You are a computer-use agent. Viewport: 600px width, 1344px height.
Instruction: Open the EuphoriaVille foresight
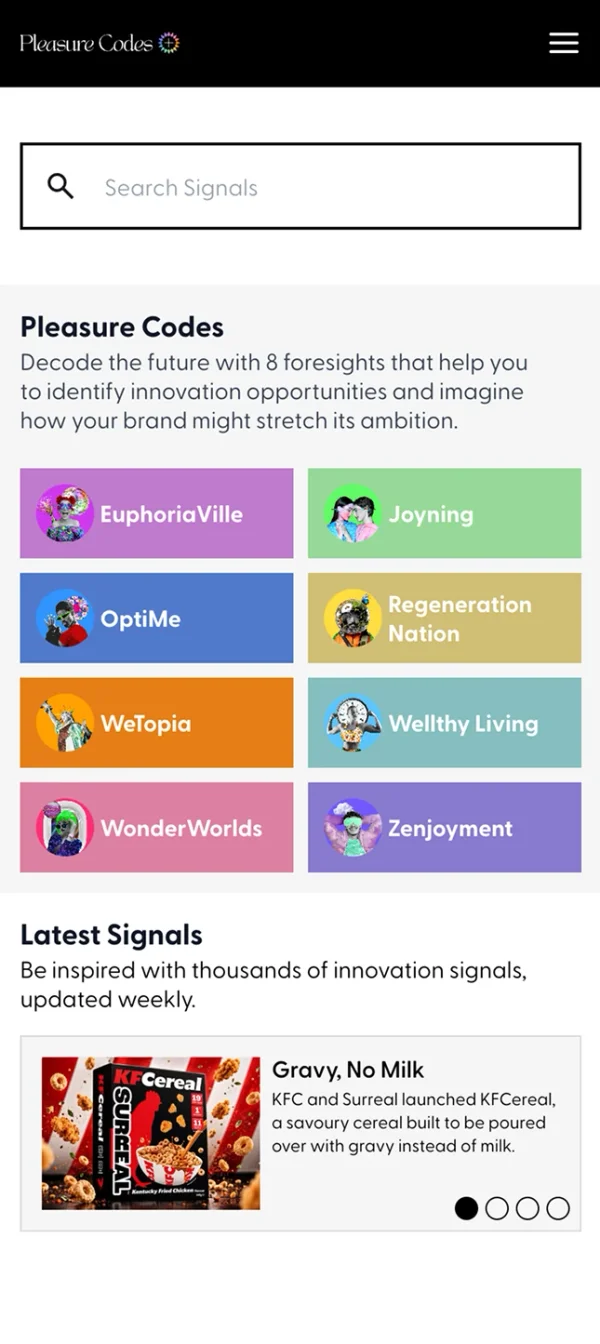pos(157,513)
